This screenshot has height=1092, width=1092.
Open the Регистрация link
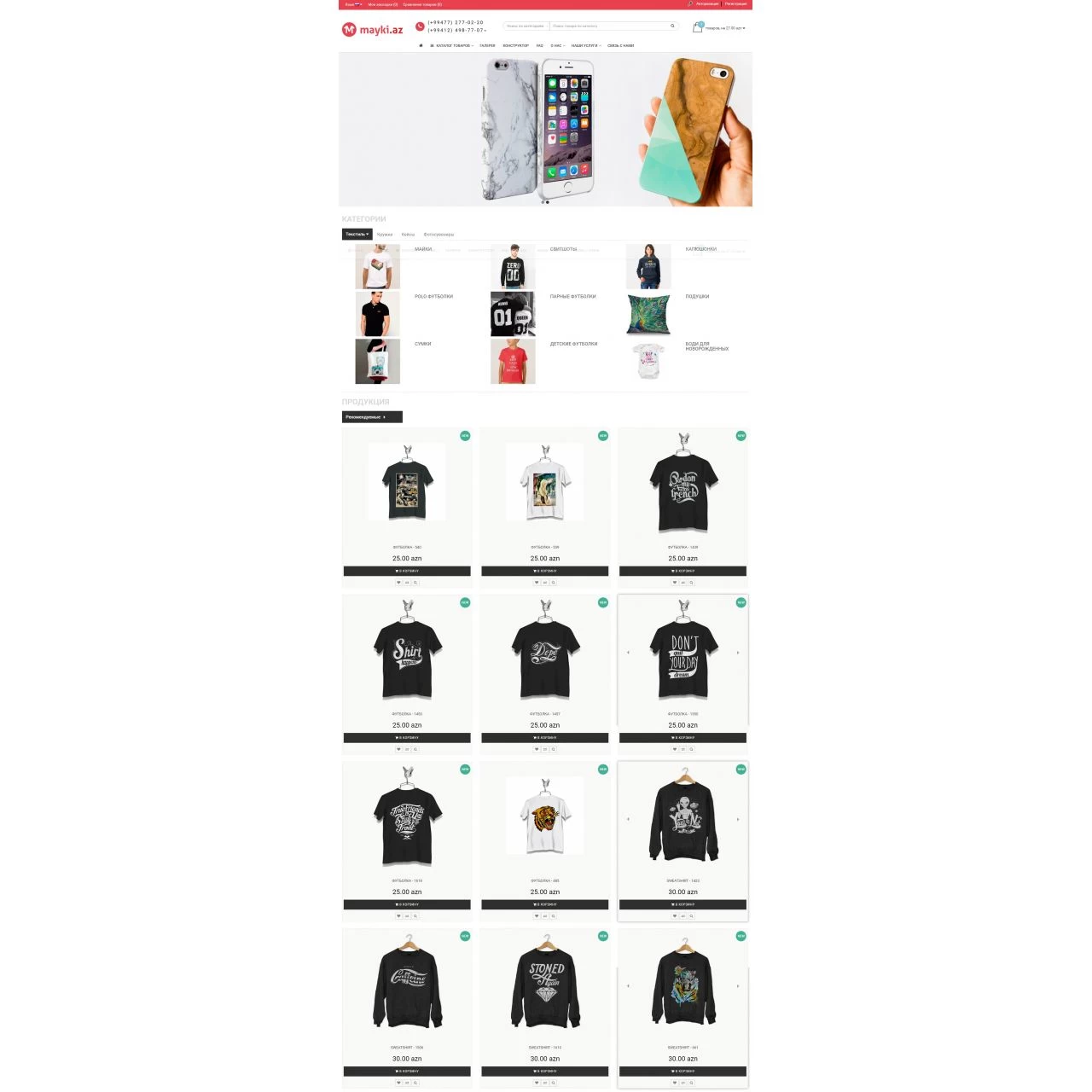(735, 4)
